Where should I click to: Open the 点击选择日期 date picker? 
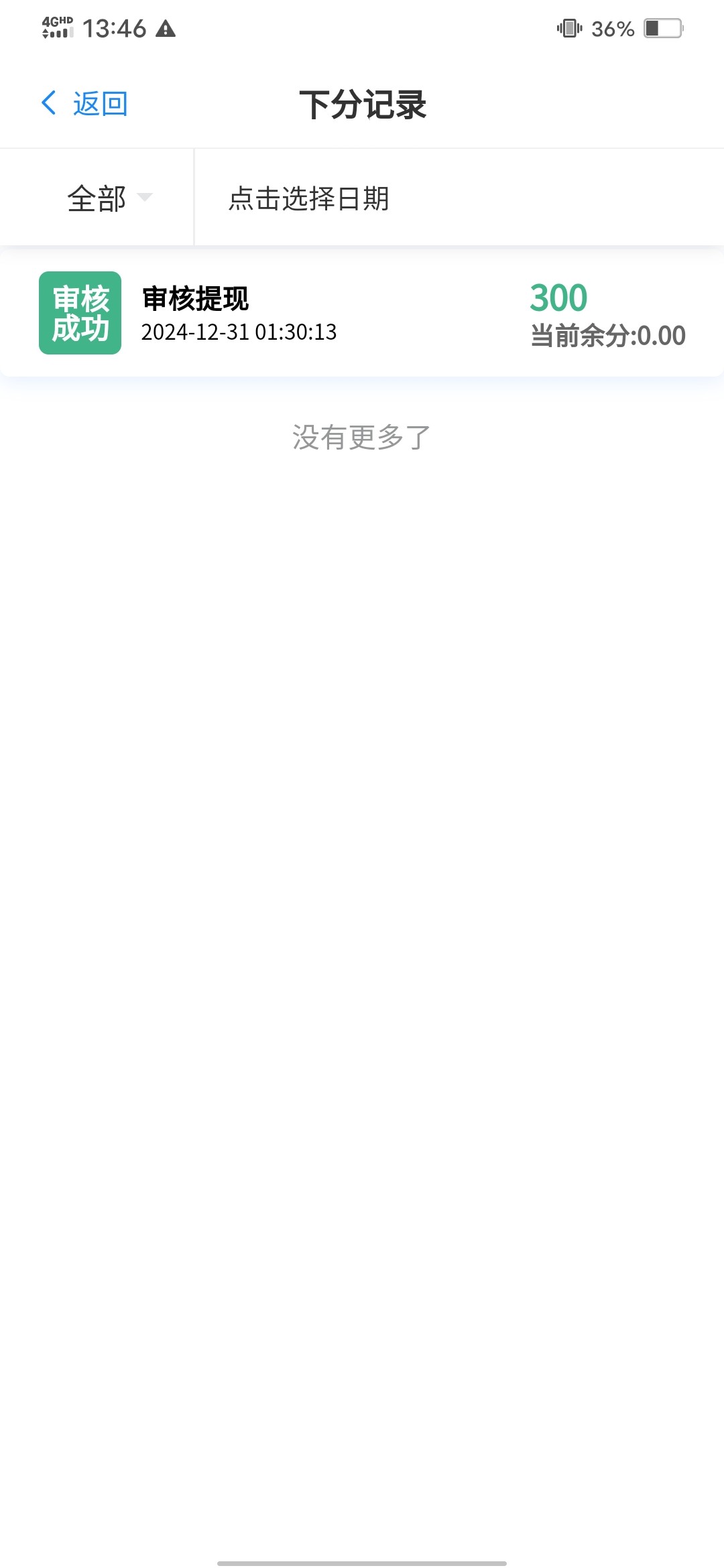[459, 198]
